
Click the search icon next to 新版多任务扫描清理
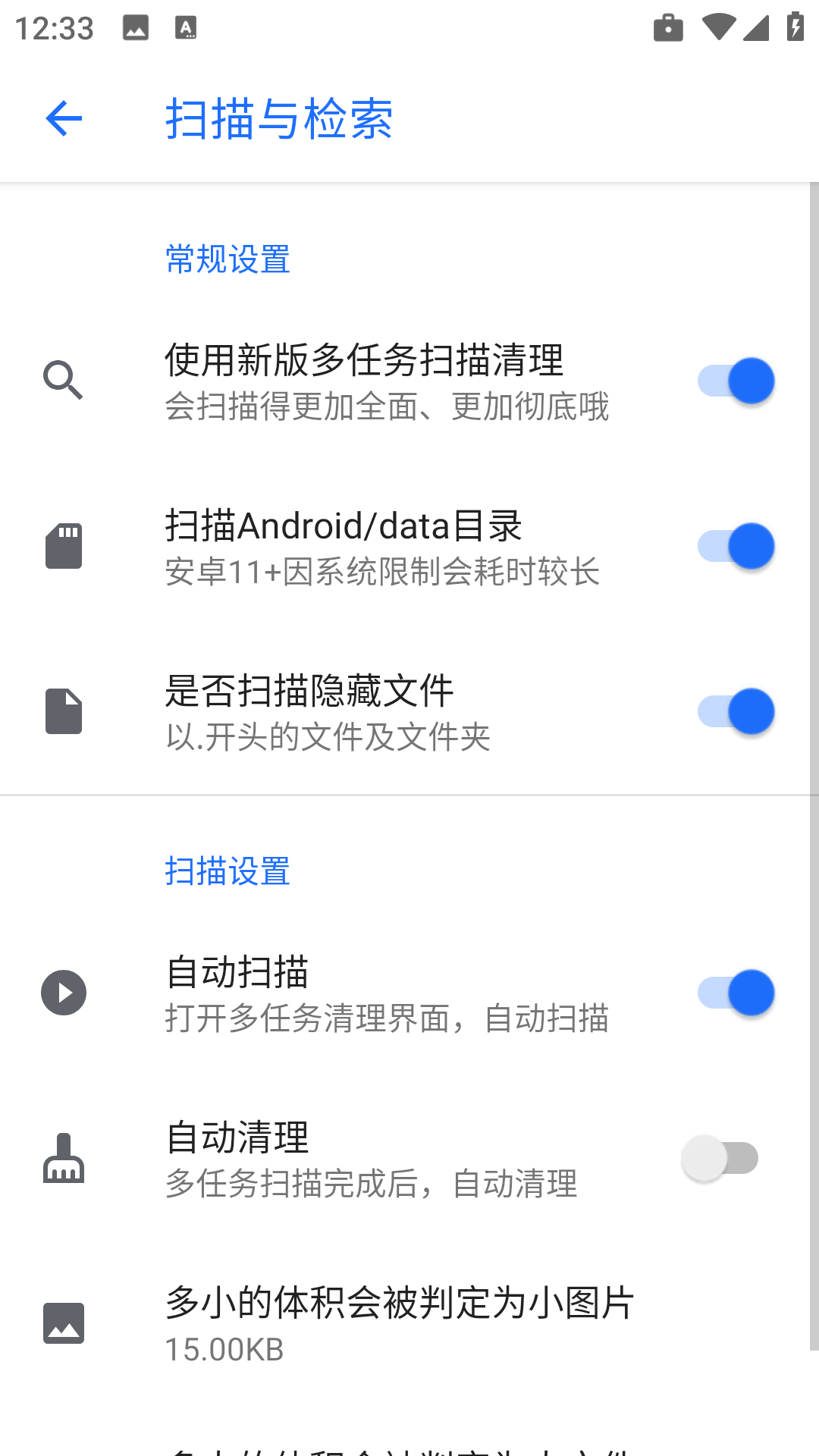(64, 380)
